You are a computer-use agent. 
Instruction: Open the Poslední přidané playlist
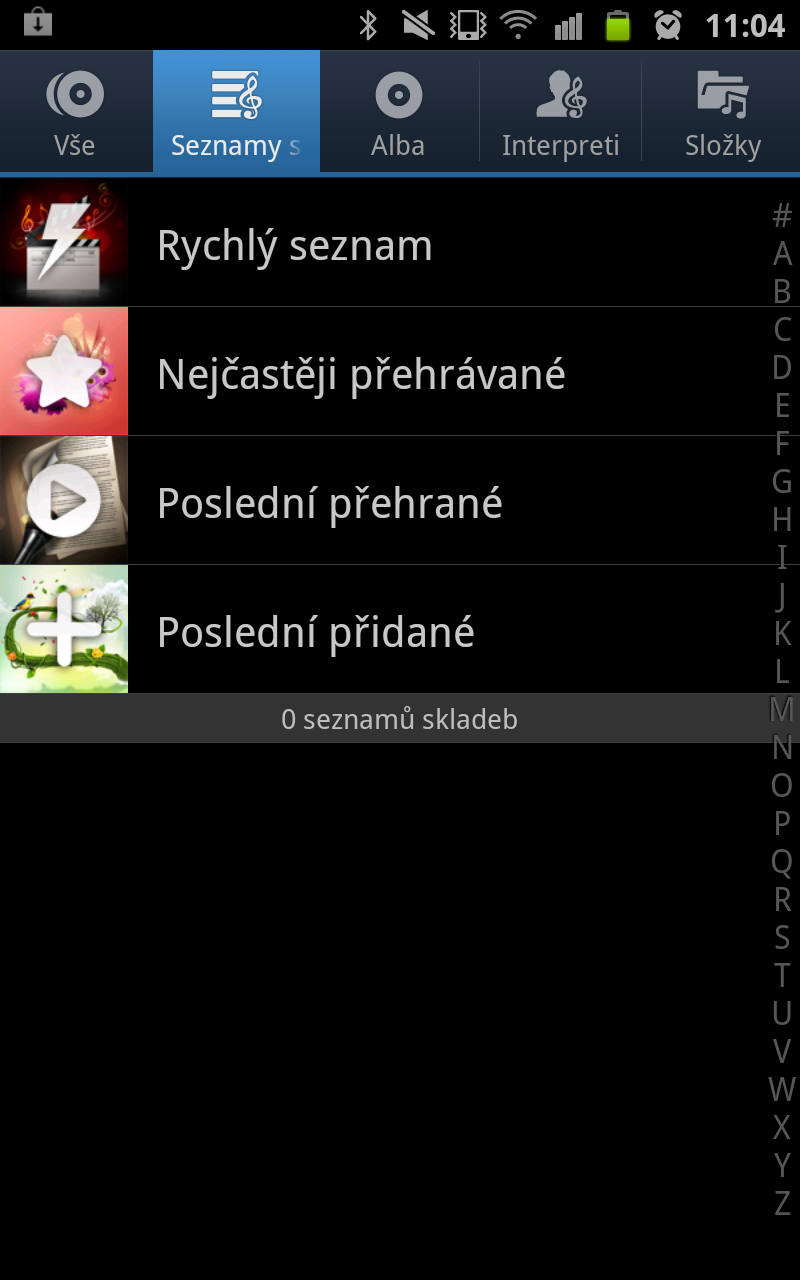point(400,628)
